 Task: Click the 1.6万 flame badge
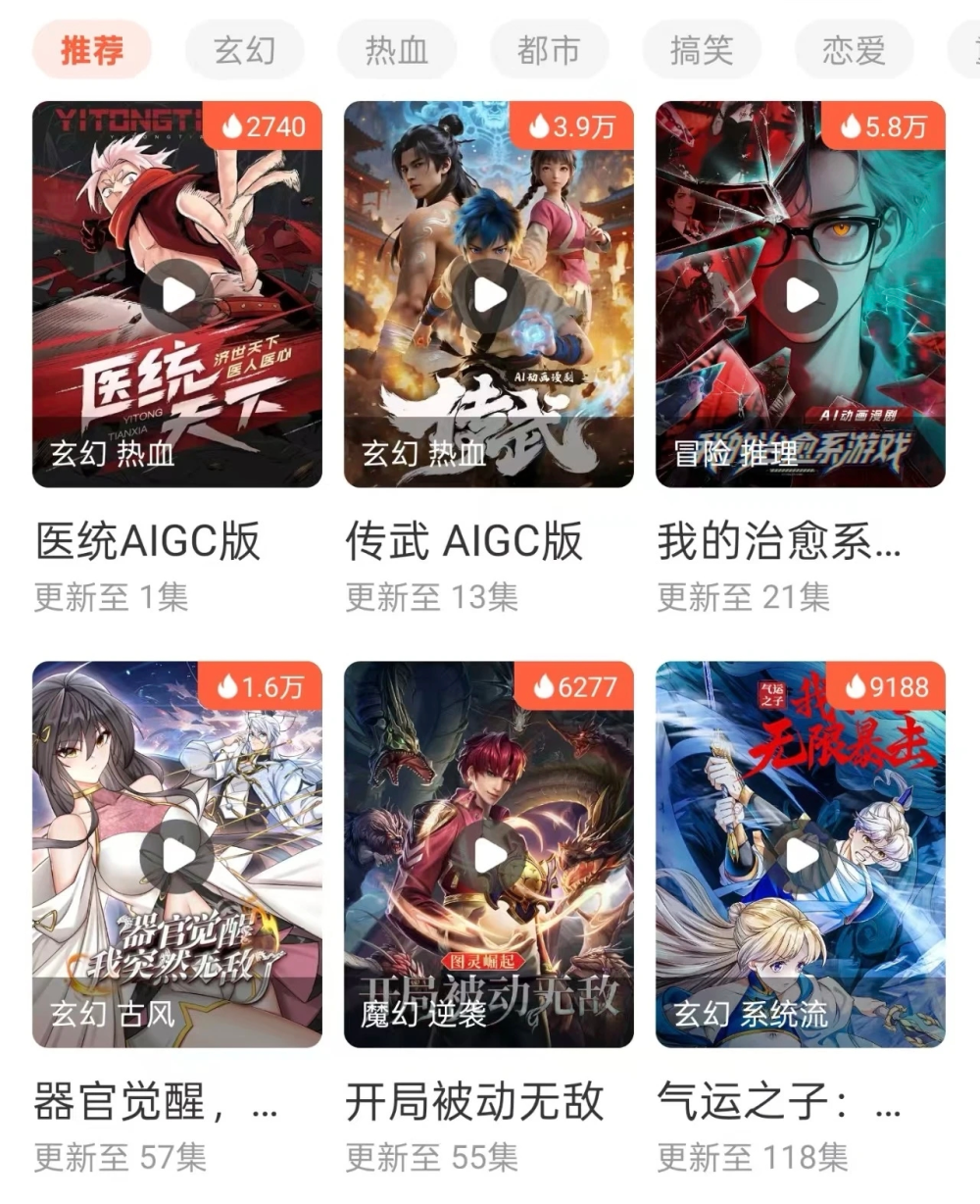[262, 689]
